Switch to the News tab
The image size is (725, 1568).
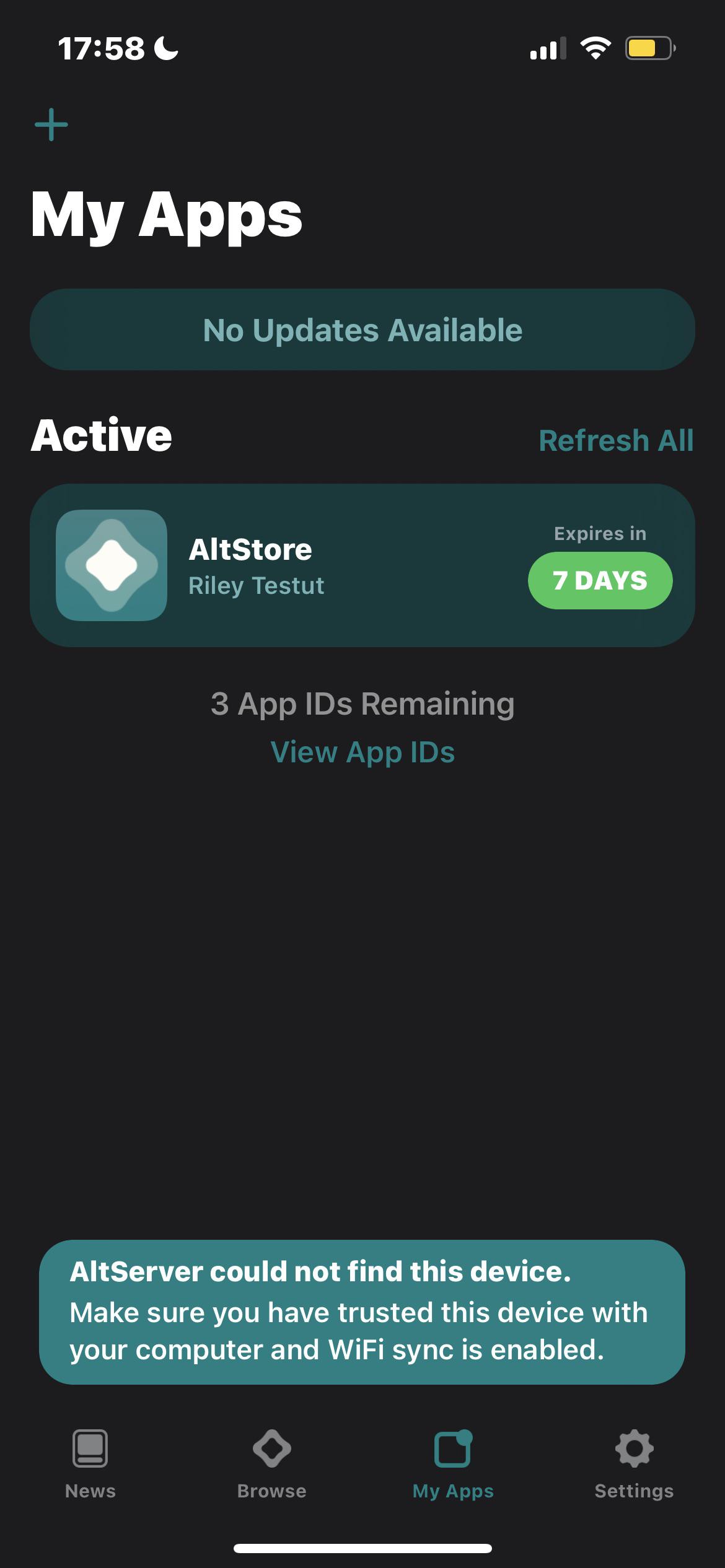(x=90, y=1464)
